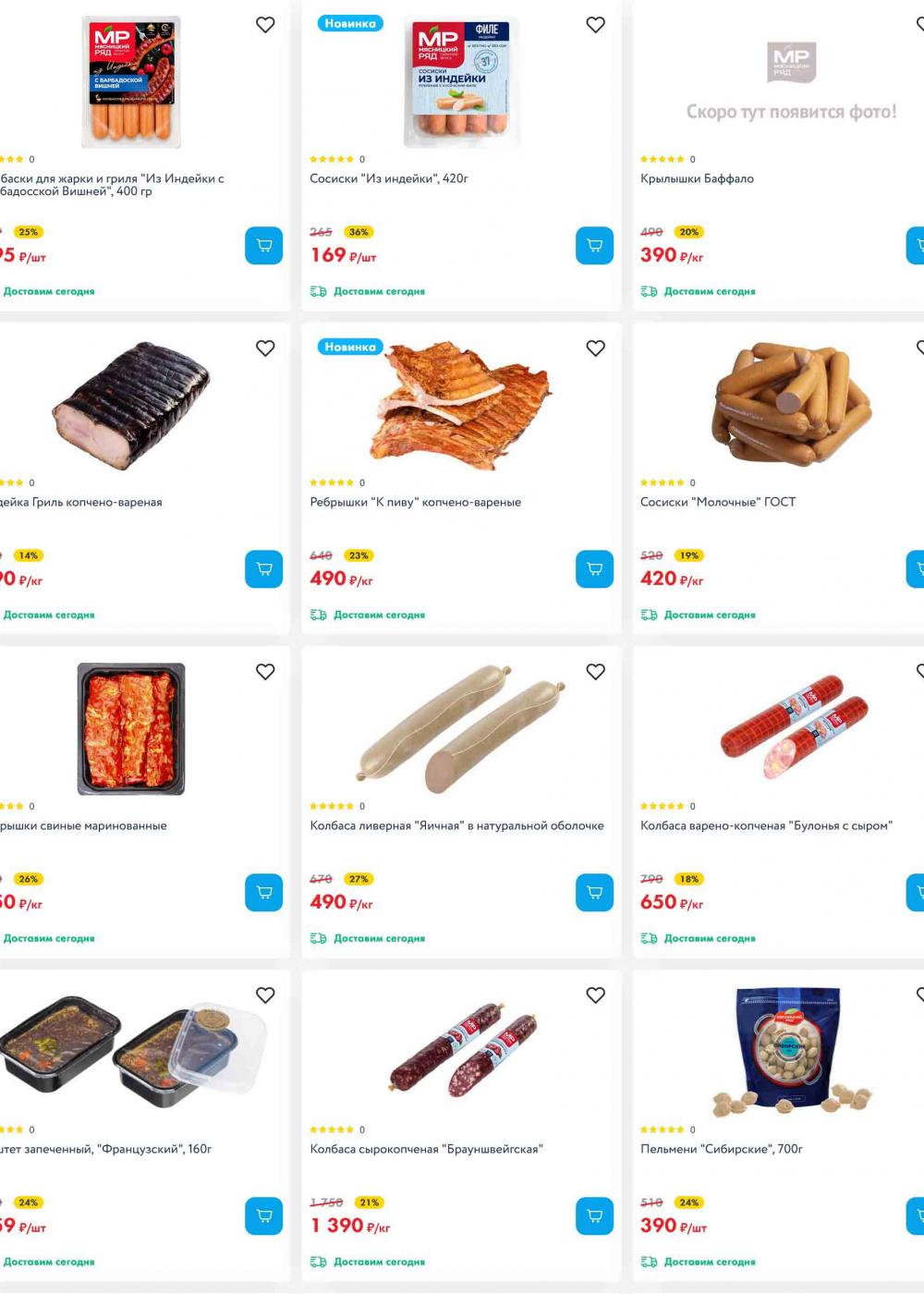Open Крылышки Баффало product card
Viewport: 924px width, 1294px height.
click(x=697, y=178)
